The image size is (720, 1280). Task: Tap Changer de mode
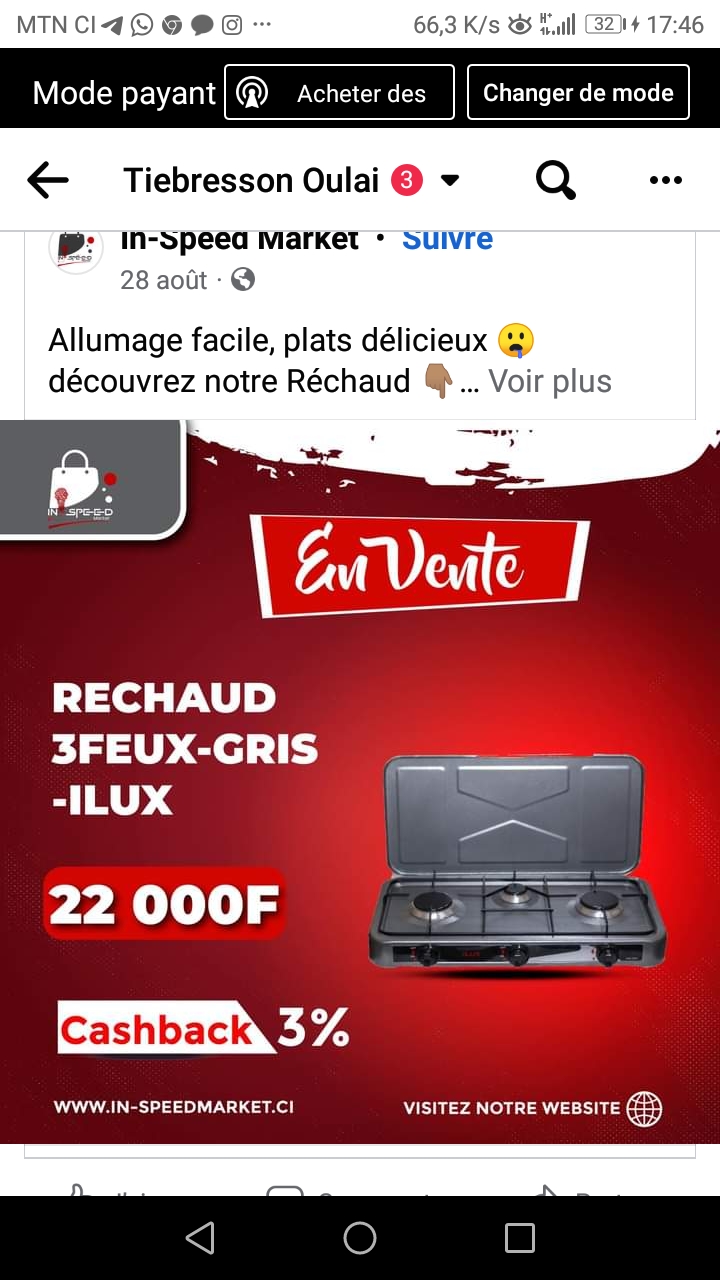578,93
